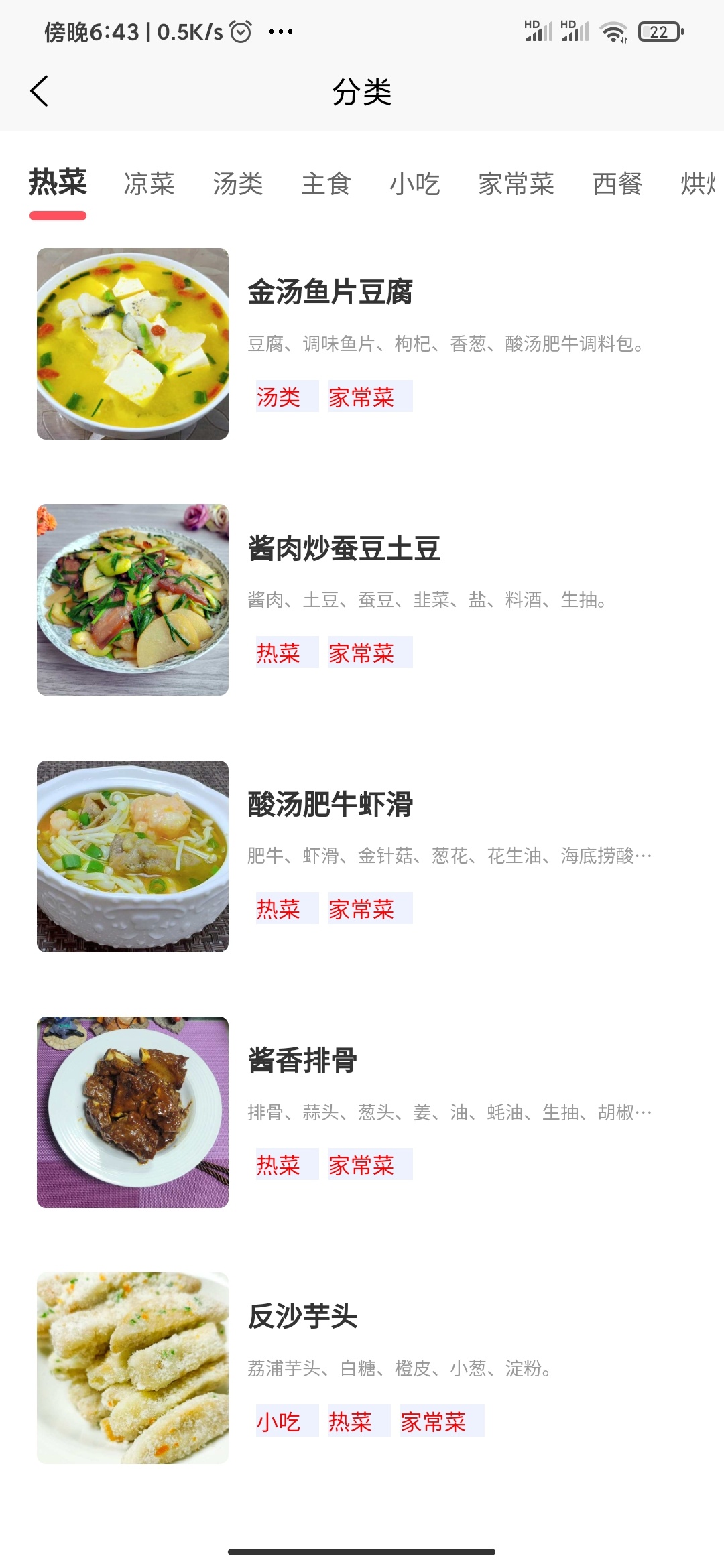Go back using the top-left arrow

(x=40, y=91)
